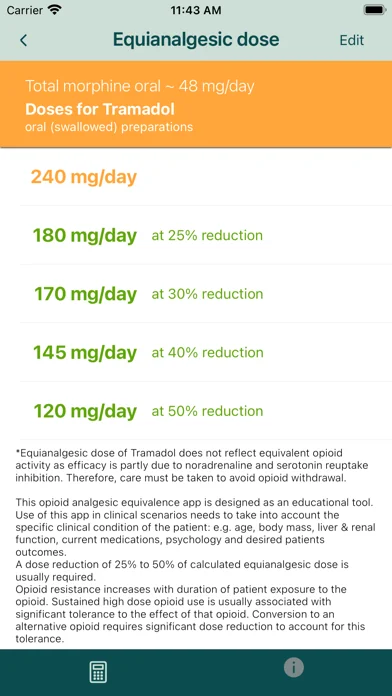Switch to the calculator tab
This screenshot has height=696, width=392.
click(x=98, y=672)
